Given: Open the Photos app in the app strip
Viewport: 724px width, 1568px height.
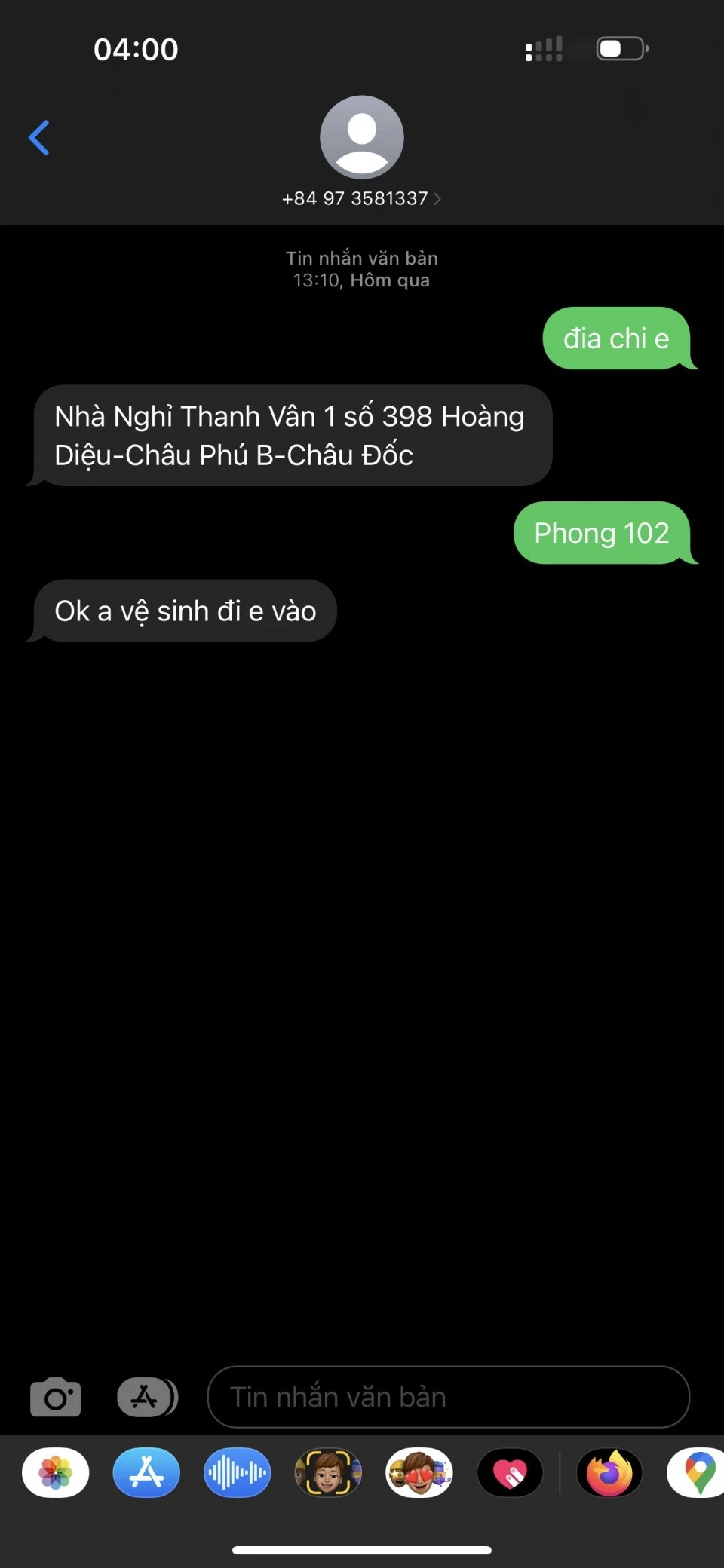Looking at the screenshot, I should click(56, 1472).
